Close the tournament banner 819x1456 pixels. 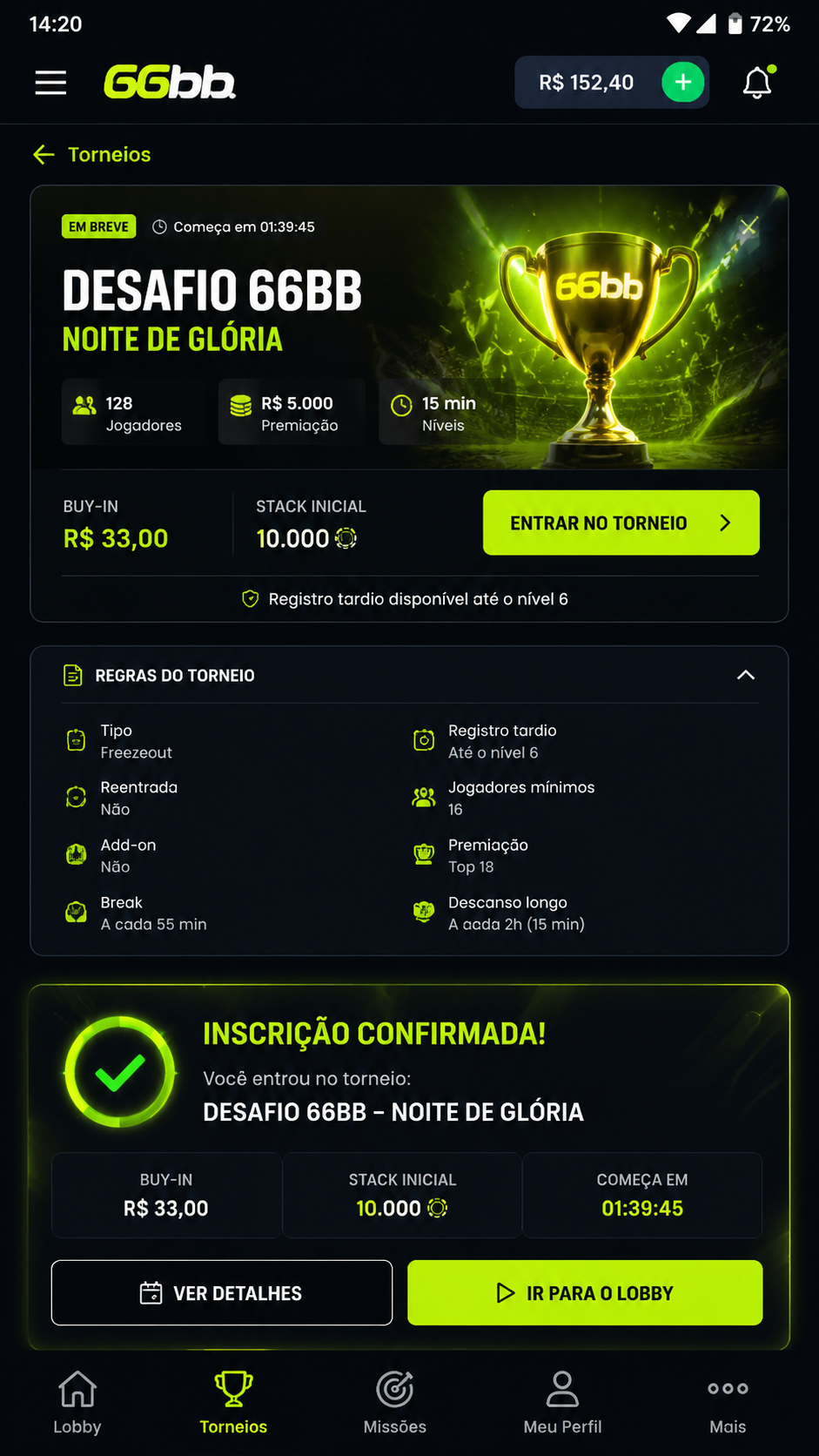coord(749,226)
